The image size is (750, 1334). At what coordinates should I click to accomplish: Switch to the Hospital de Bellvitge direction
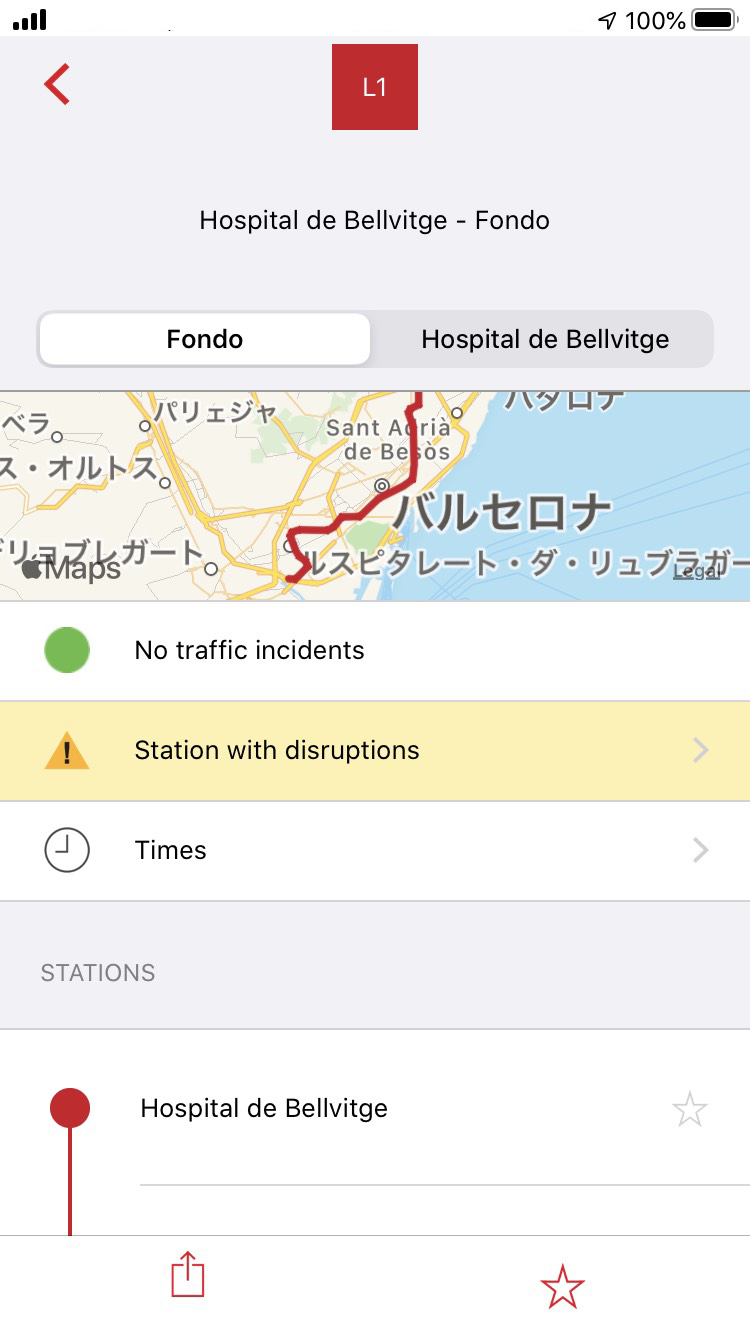(545, 339)
